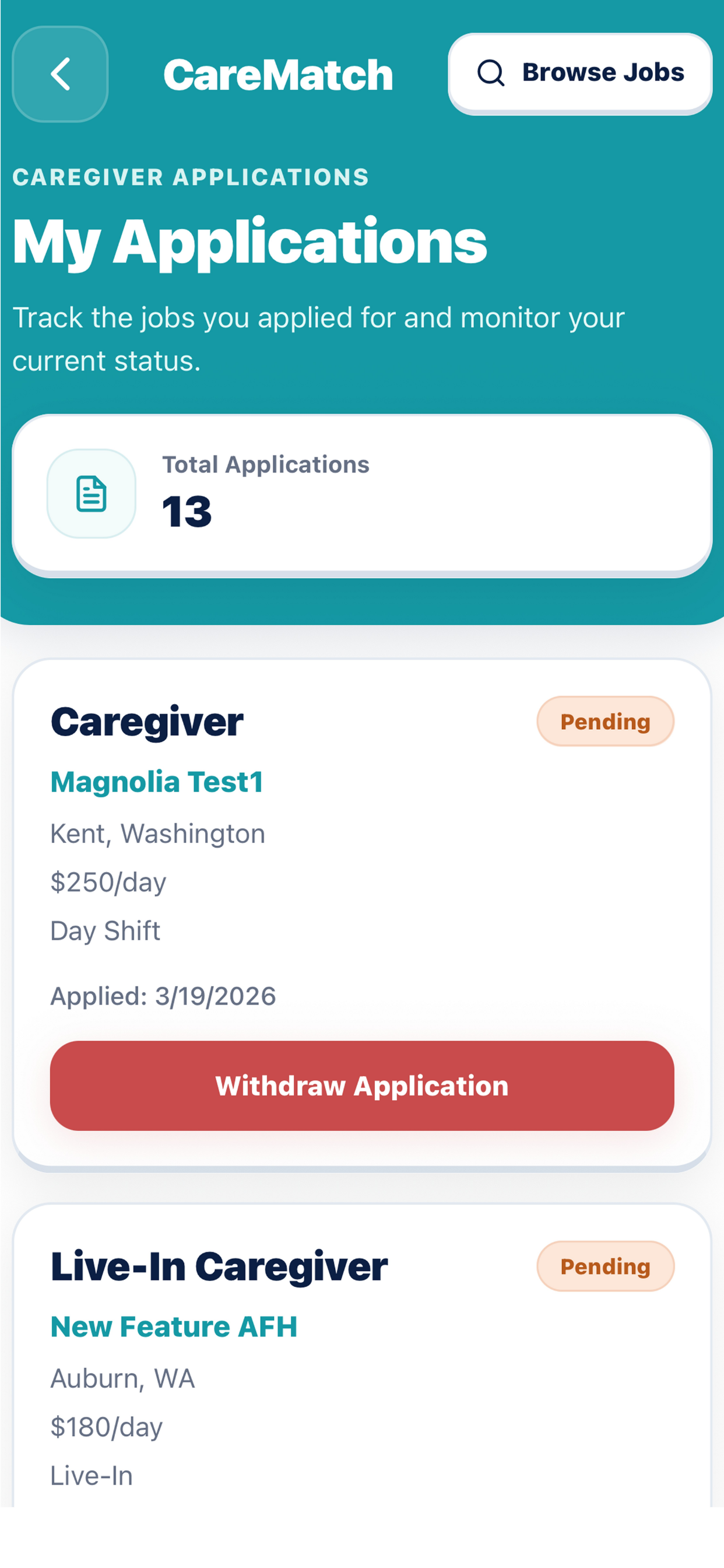Viewport: 724px width, 1568px height.
Task: Tap the CareMatch logo text
Action: 277,73
